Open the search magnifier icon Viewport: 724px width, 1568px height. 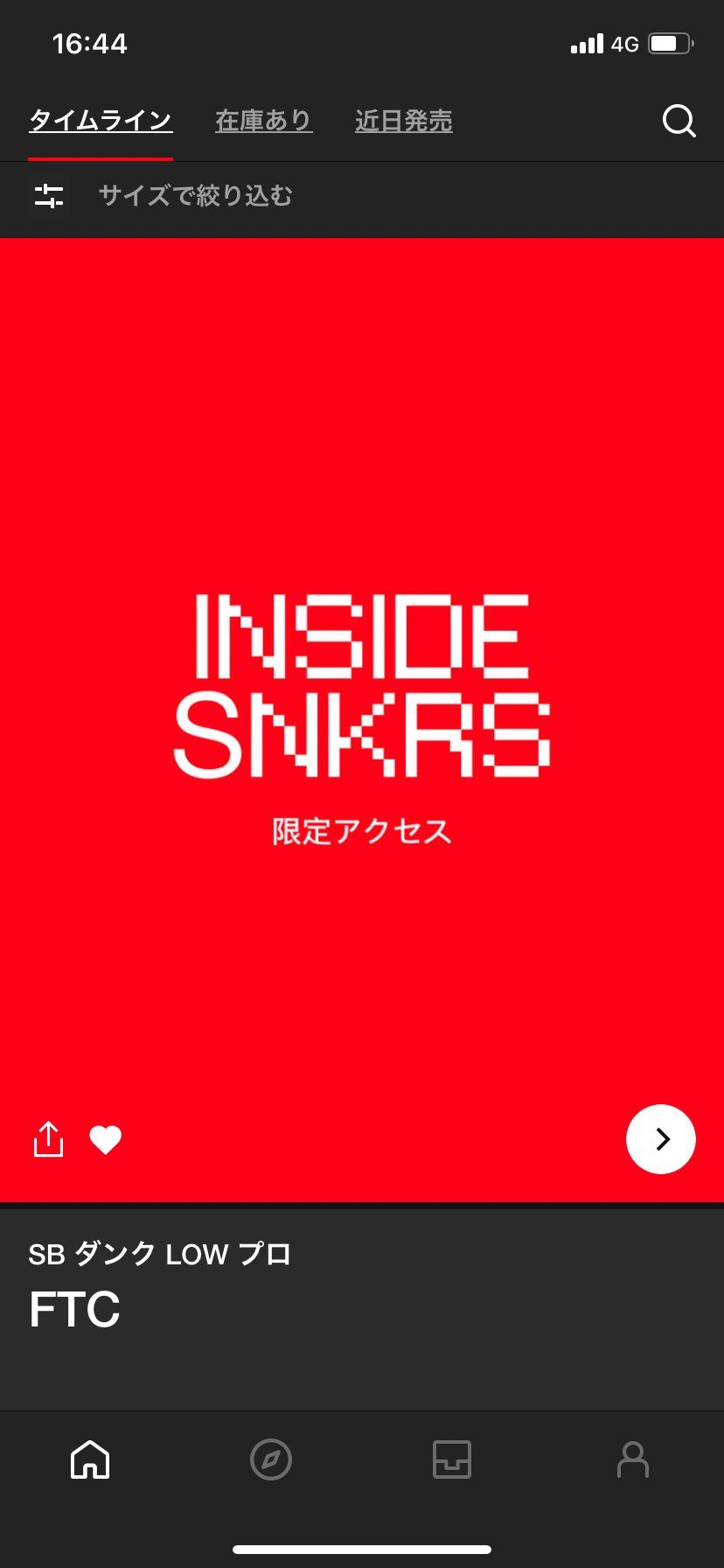(x=679, y=121)
